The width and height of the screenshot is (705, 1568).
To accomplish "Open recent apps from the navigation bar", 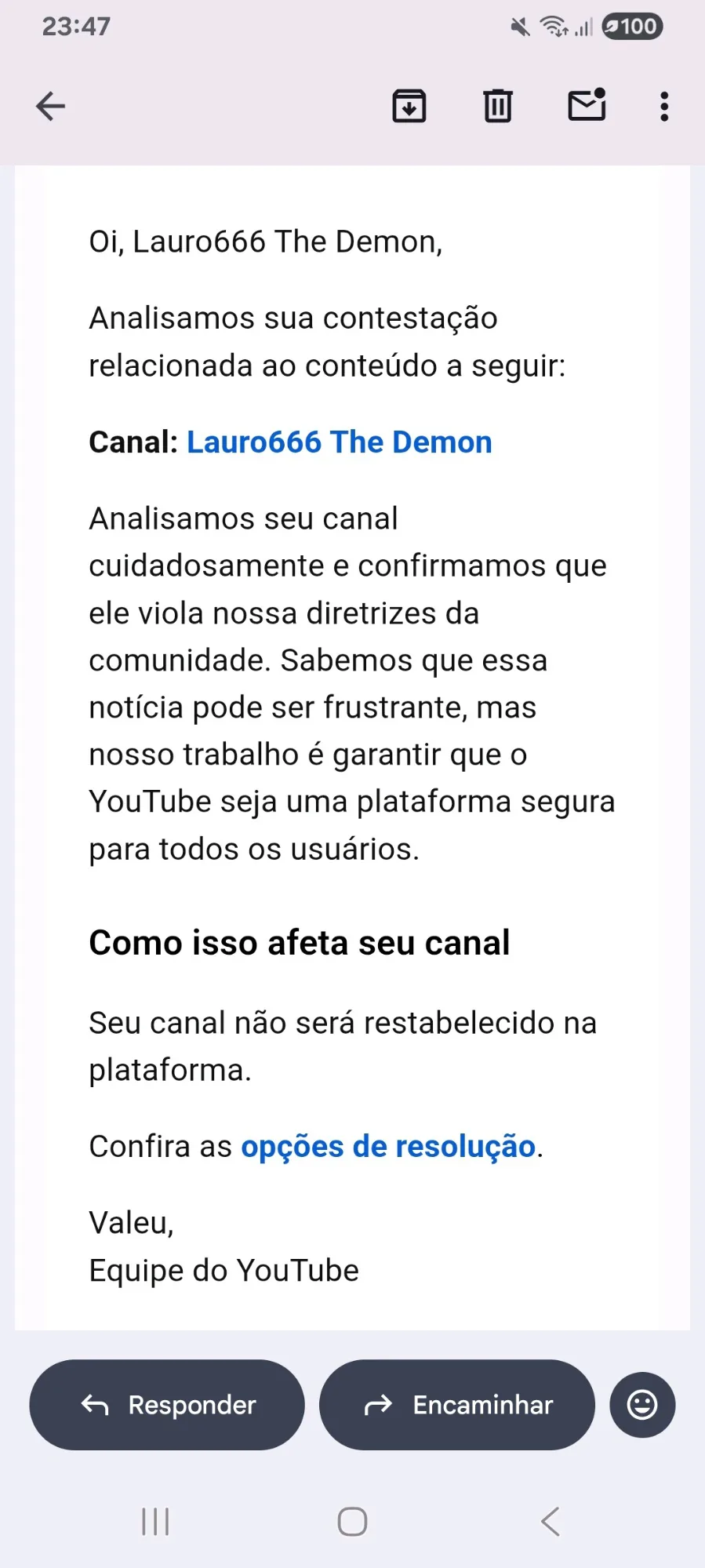I will pyautogui.click(x=155, y=1522).
